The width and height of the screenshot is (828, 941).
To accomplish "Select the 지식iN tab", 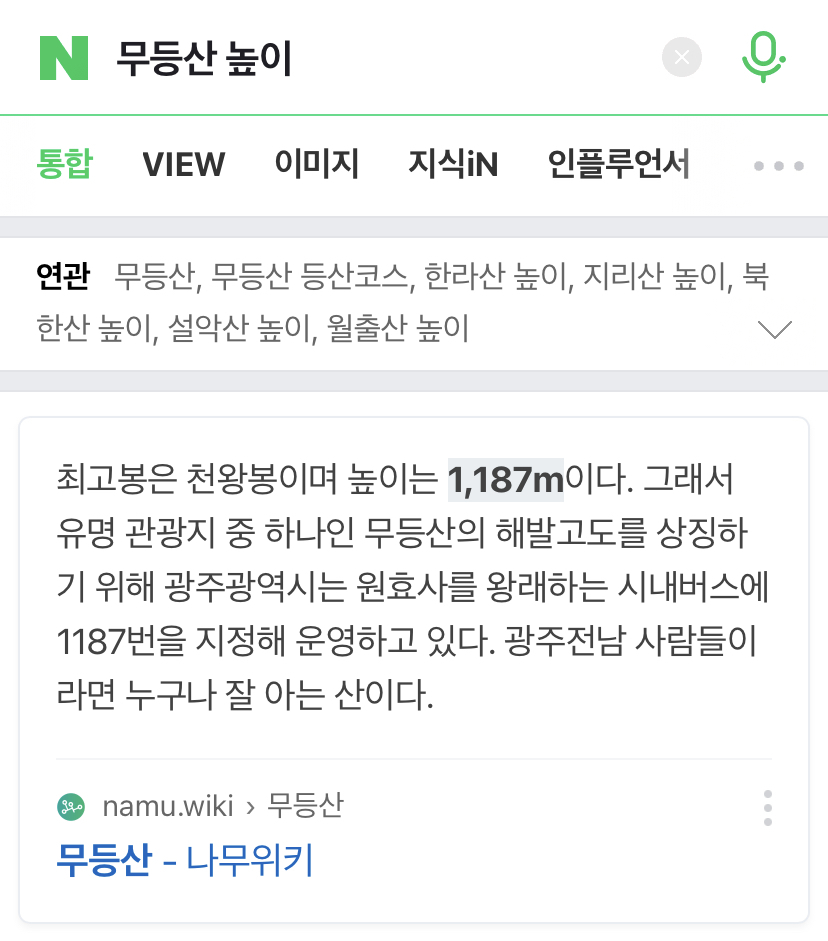I will pos(452,165).
